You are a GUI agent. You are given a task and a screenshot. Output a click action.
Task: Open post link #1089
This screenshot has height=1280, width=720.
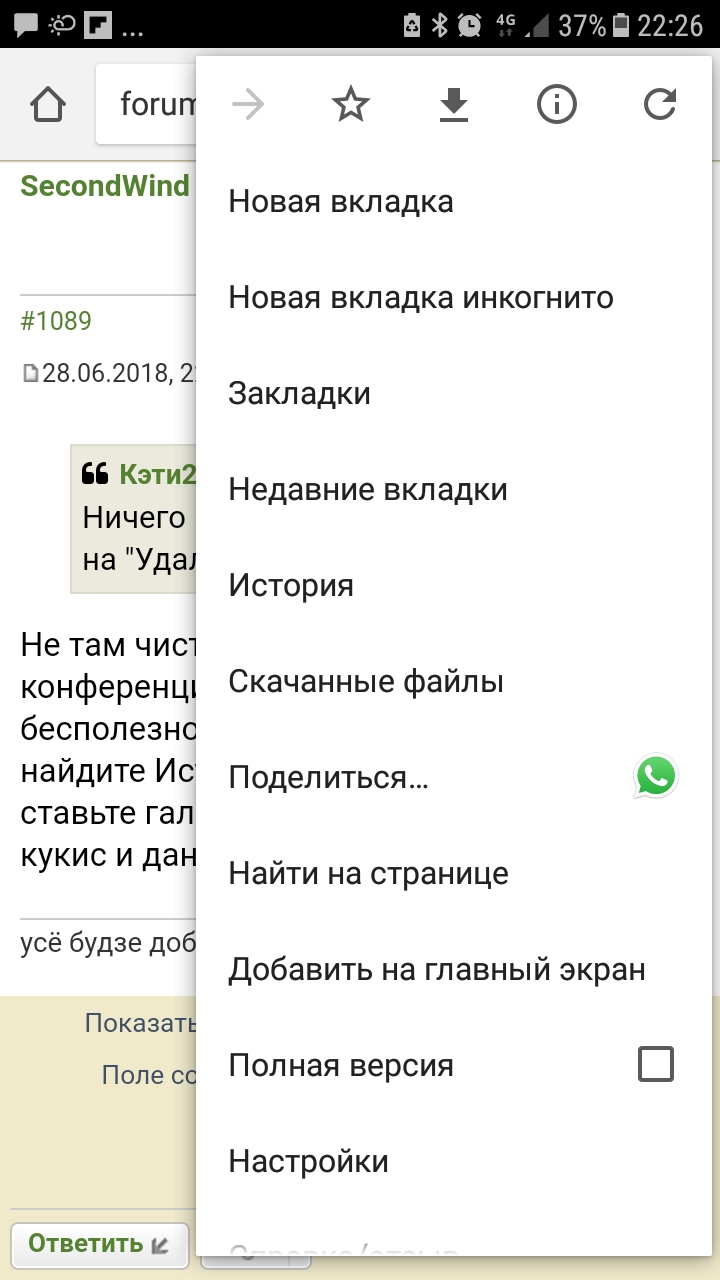[x=56, y=321]
